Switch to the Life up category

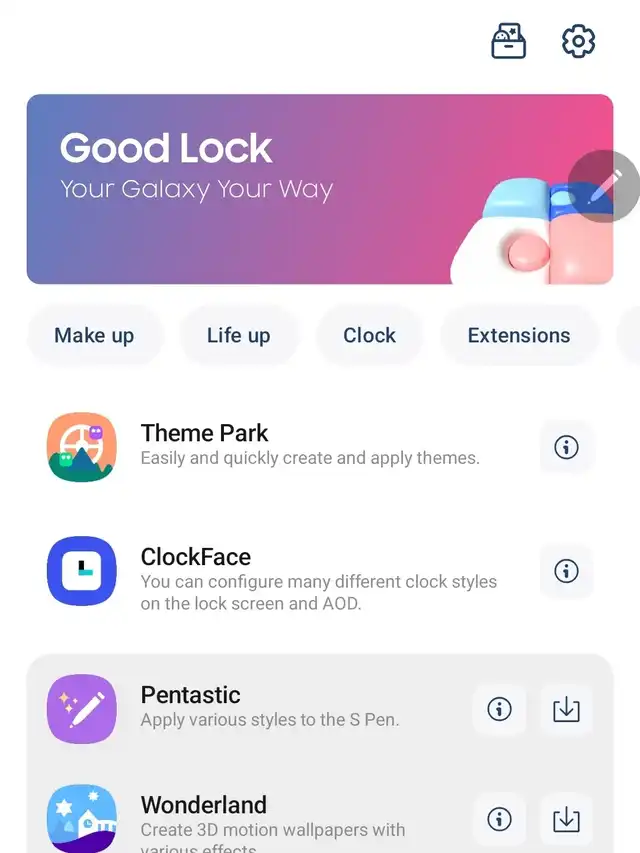(x=238, y=336)
